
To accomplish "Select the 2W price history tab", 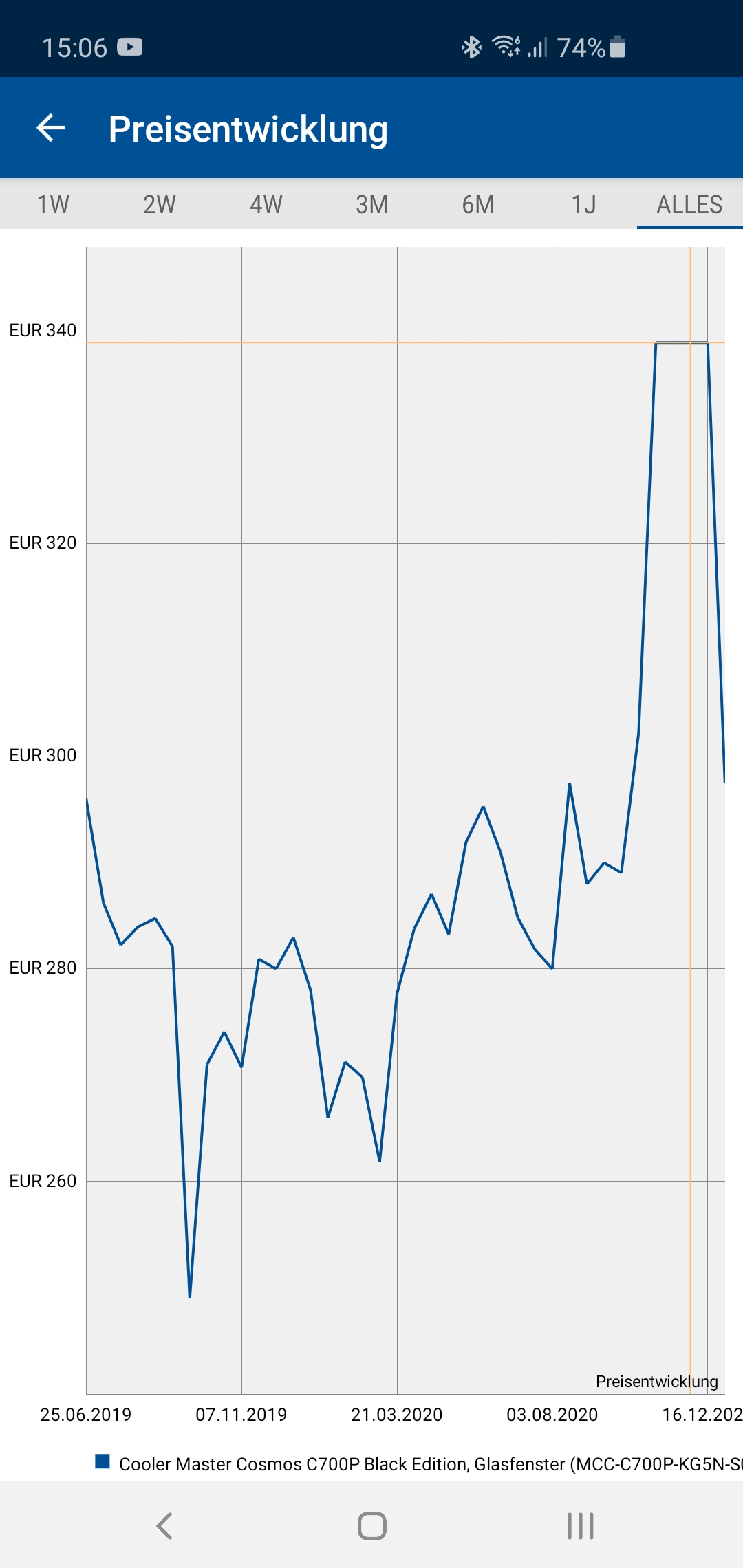I will click(159, 204).
